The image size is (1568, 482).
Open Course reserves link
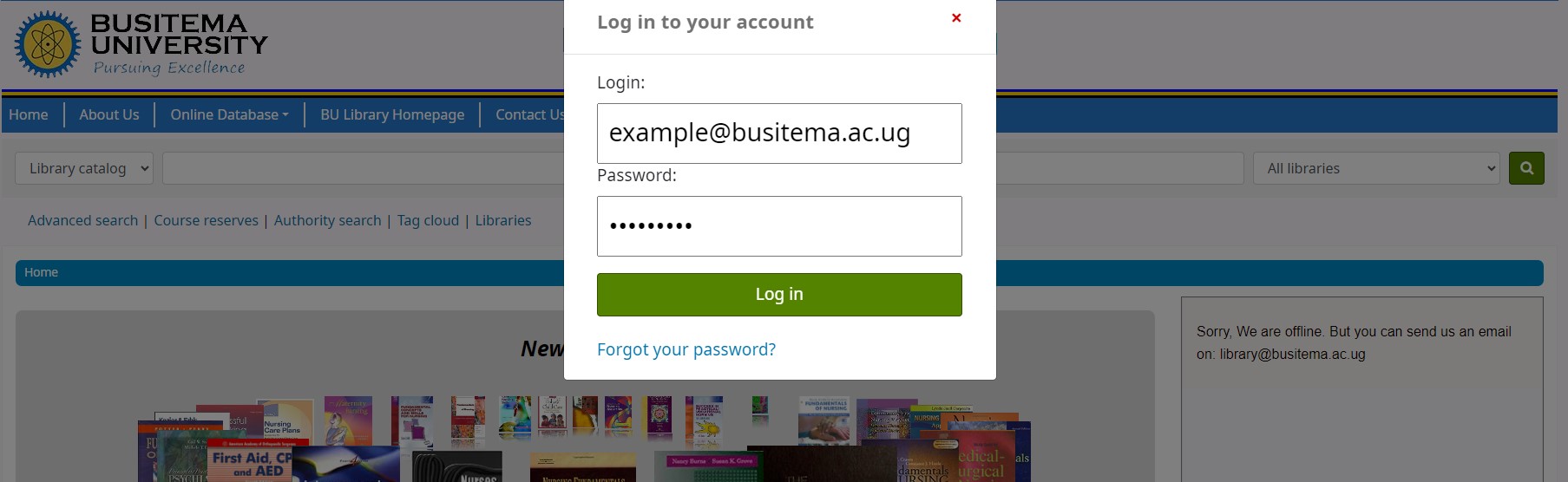(x=206, y=220)
